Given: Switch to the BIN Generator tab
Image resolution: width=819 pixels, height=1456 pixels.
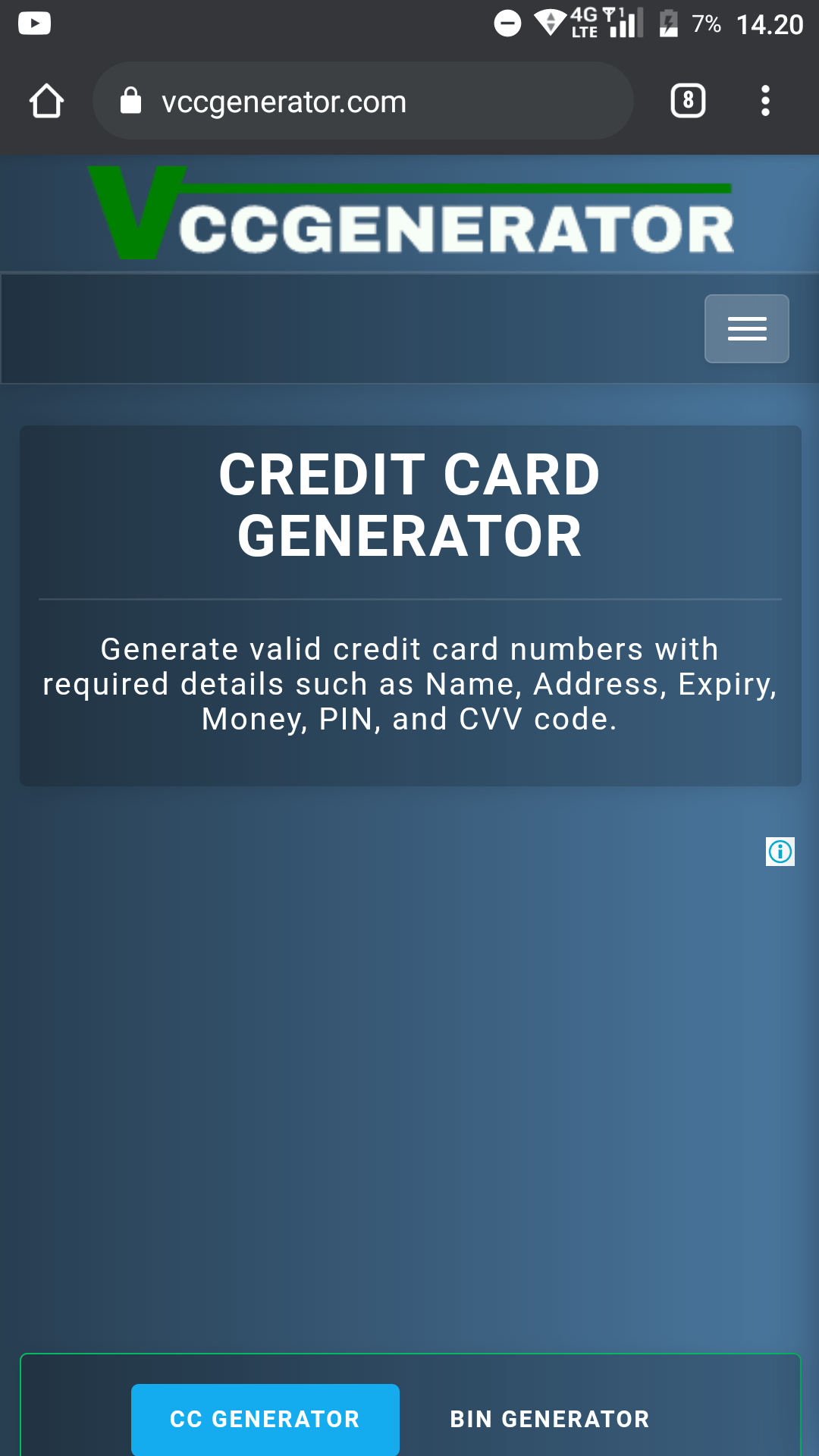Looking at the screenshot, I should (550, 1419).
